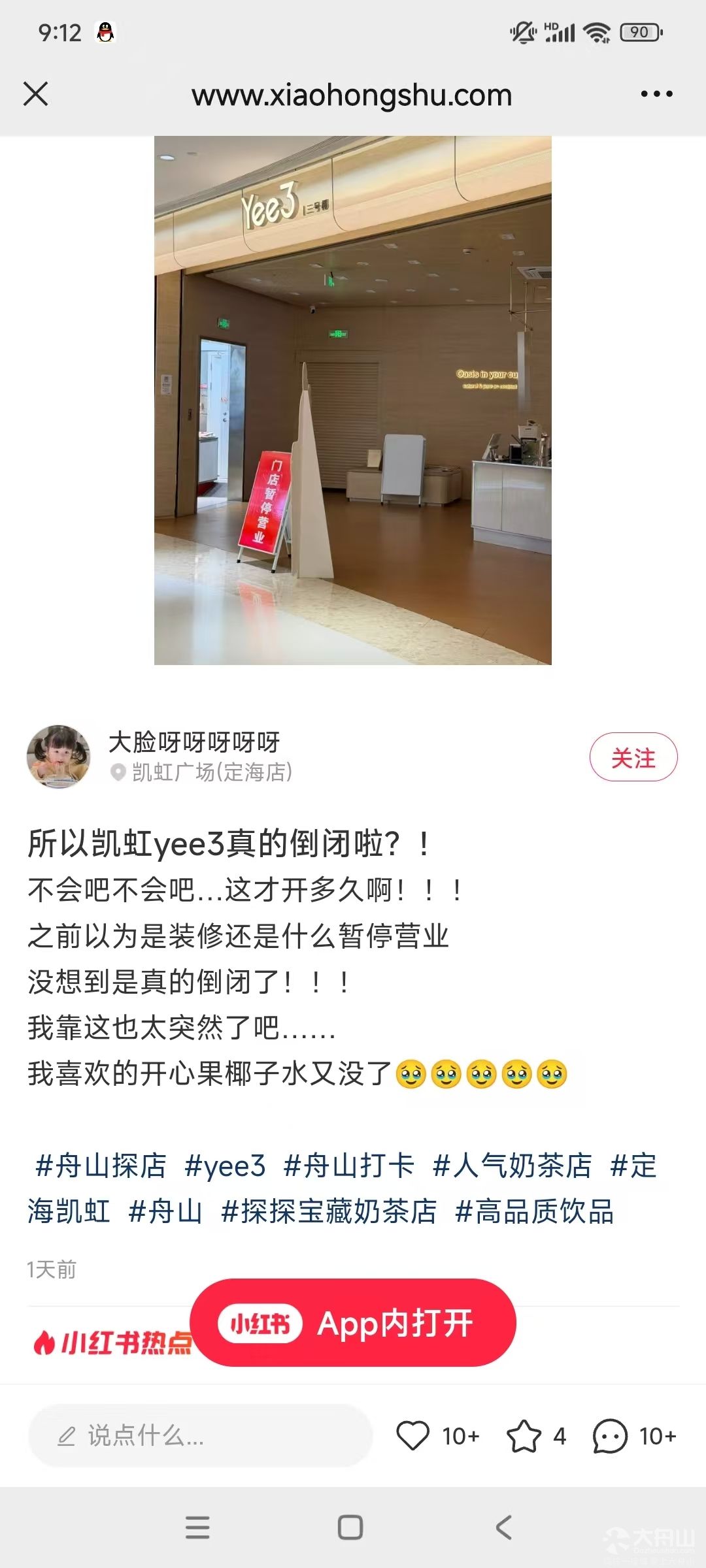The image size is (706, 1568).
Task: Open 小红书热点 trending section
Action: point(112,1343)
